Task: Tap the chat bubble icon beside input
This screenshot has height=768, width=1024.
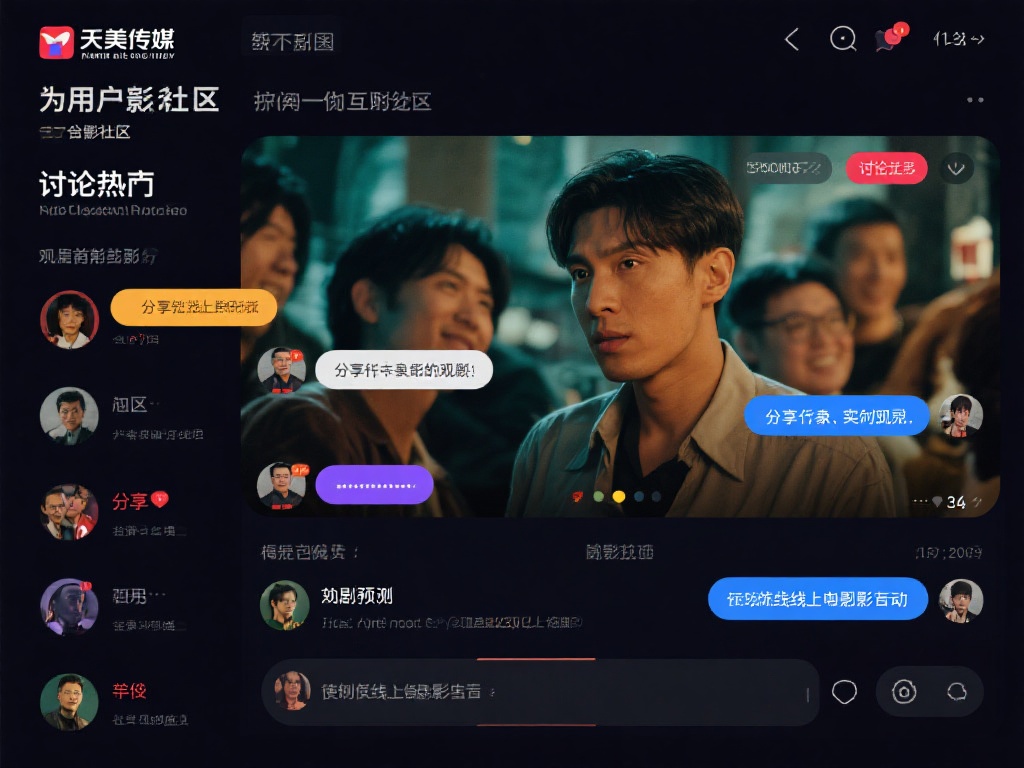Action: tap(845, 692)
